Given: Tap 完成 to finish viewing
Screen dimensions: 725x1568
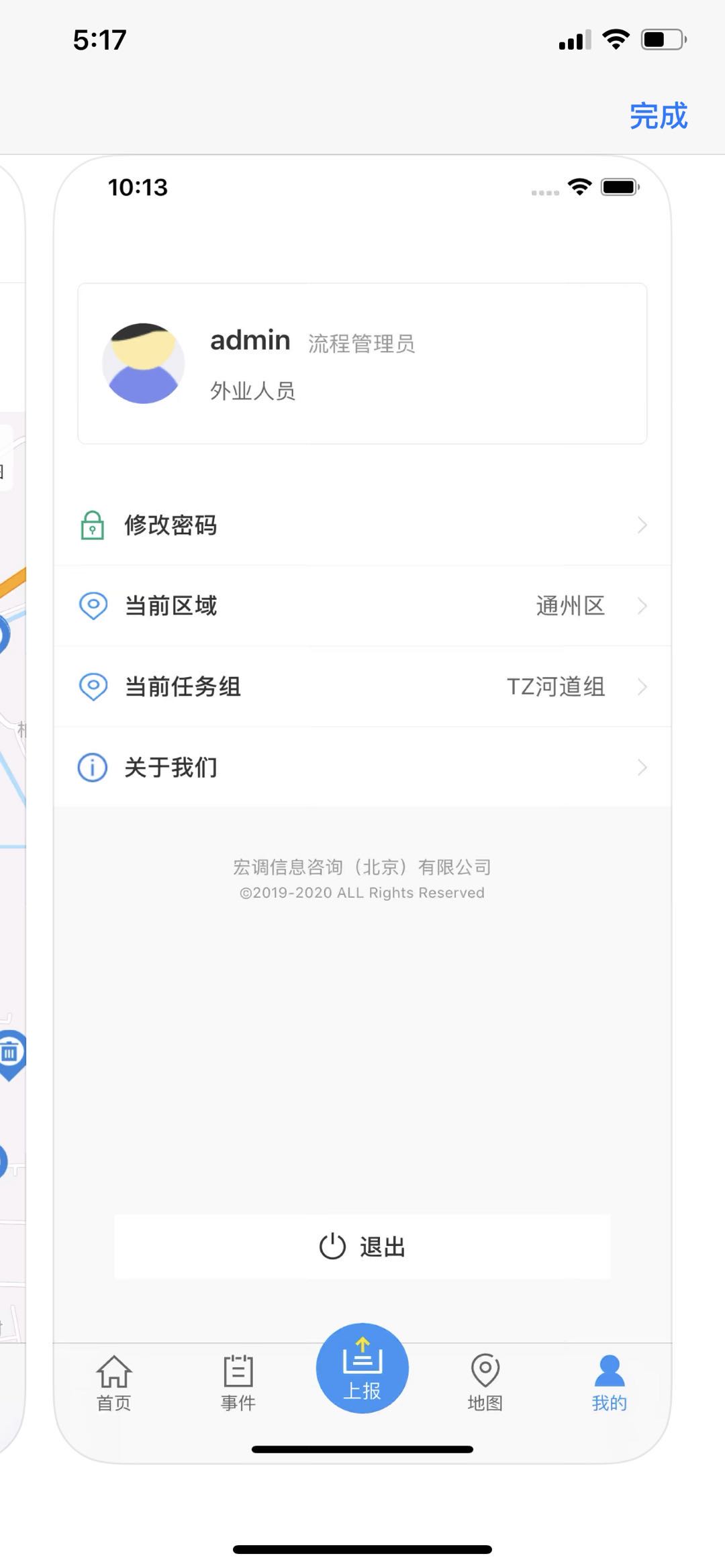Looking at the screenshot, I should [659, 116].
